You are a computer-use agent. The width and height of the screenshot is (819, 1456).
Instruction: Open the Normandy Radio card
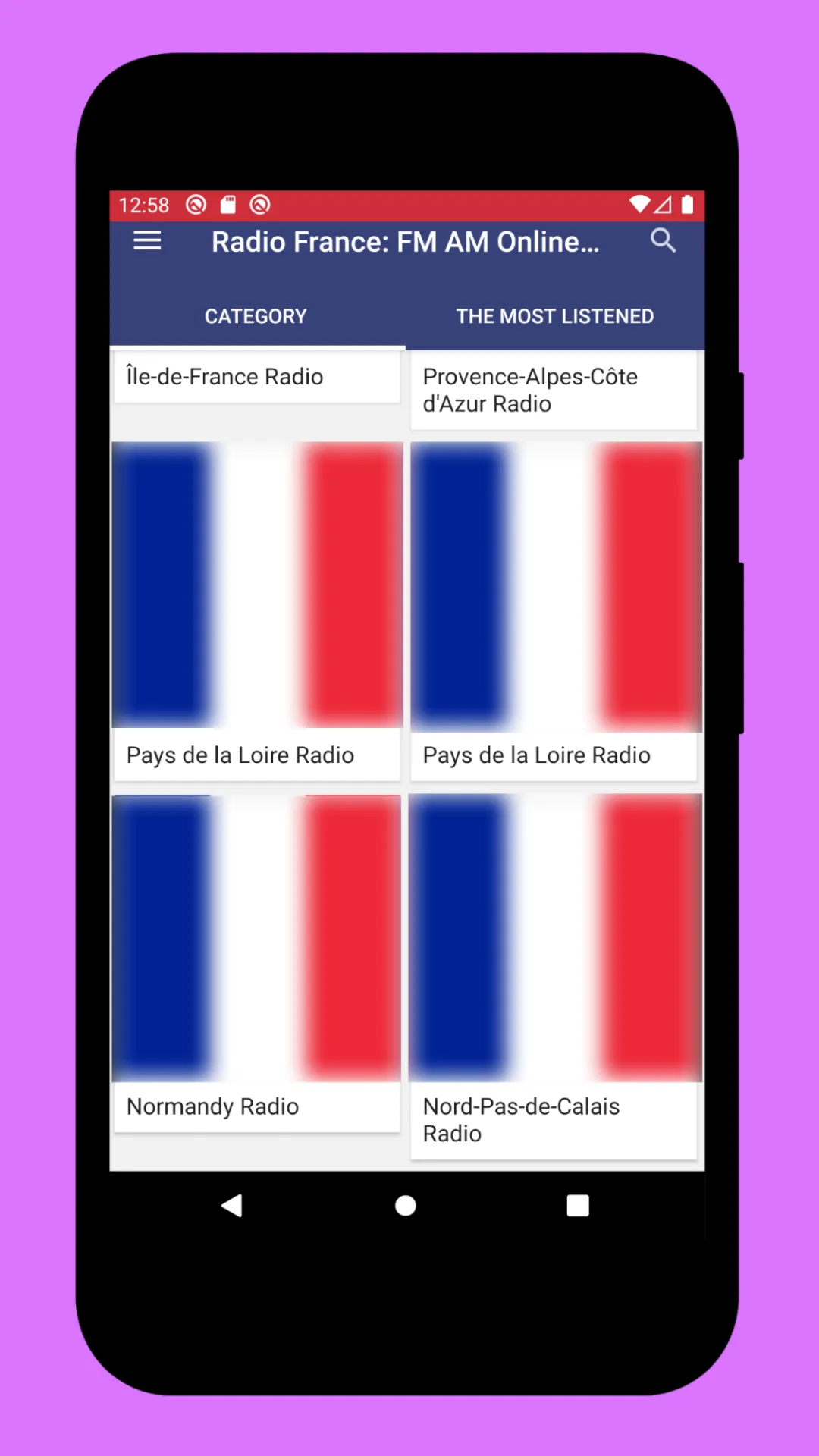pos(257,963)
